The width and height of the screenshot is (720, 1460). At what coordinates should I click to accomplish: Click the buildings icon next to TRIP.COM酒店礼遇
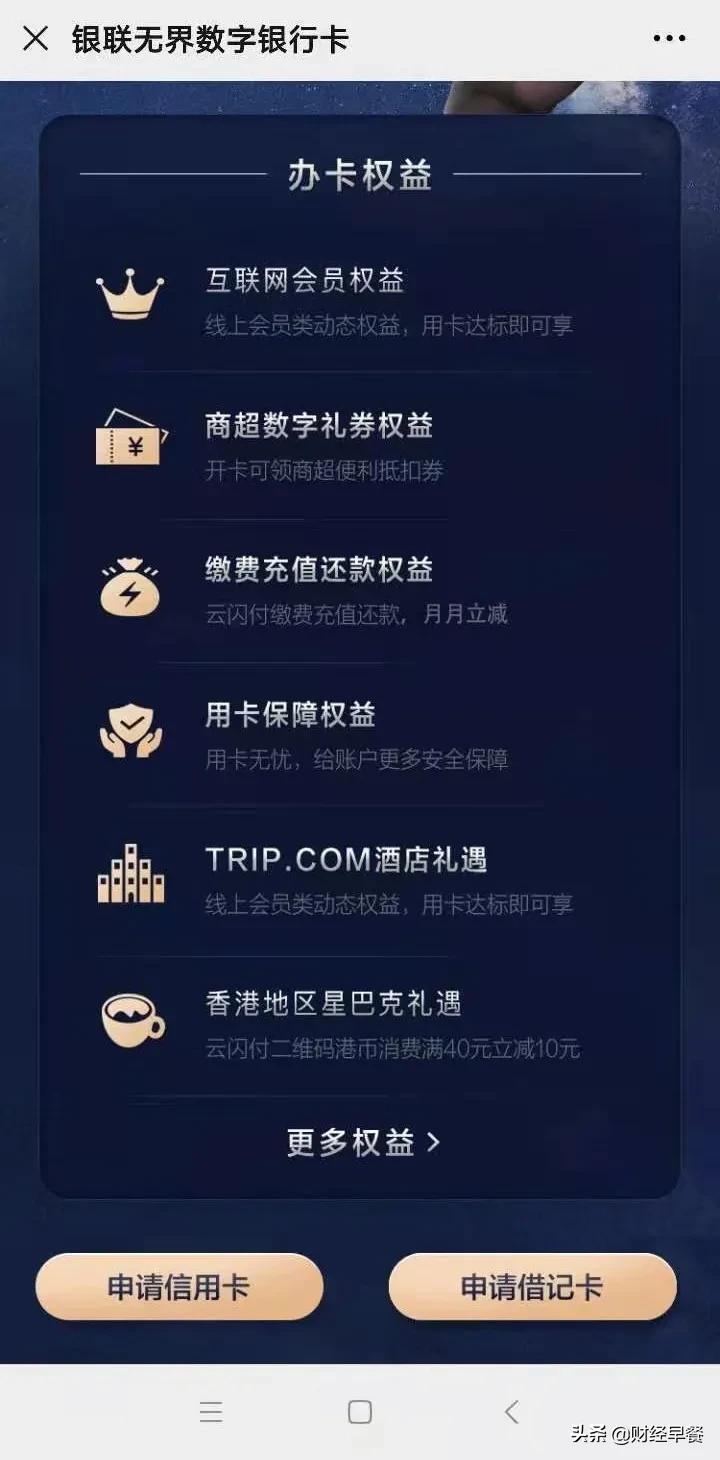[130, 873]
